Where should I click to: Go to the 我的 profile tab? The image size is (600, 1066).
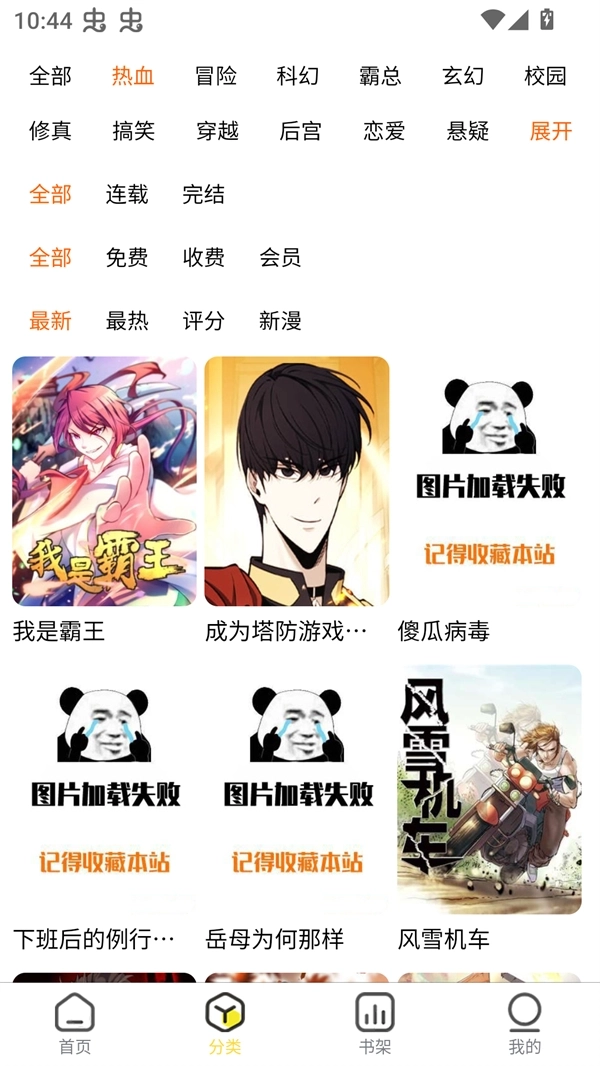tap(525, 1025)
